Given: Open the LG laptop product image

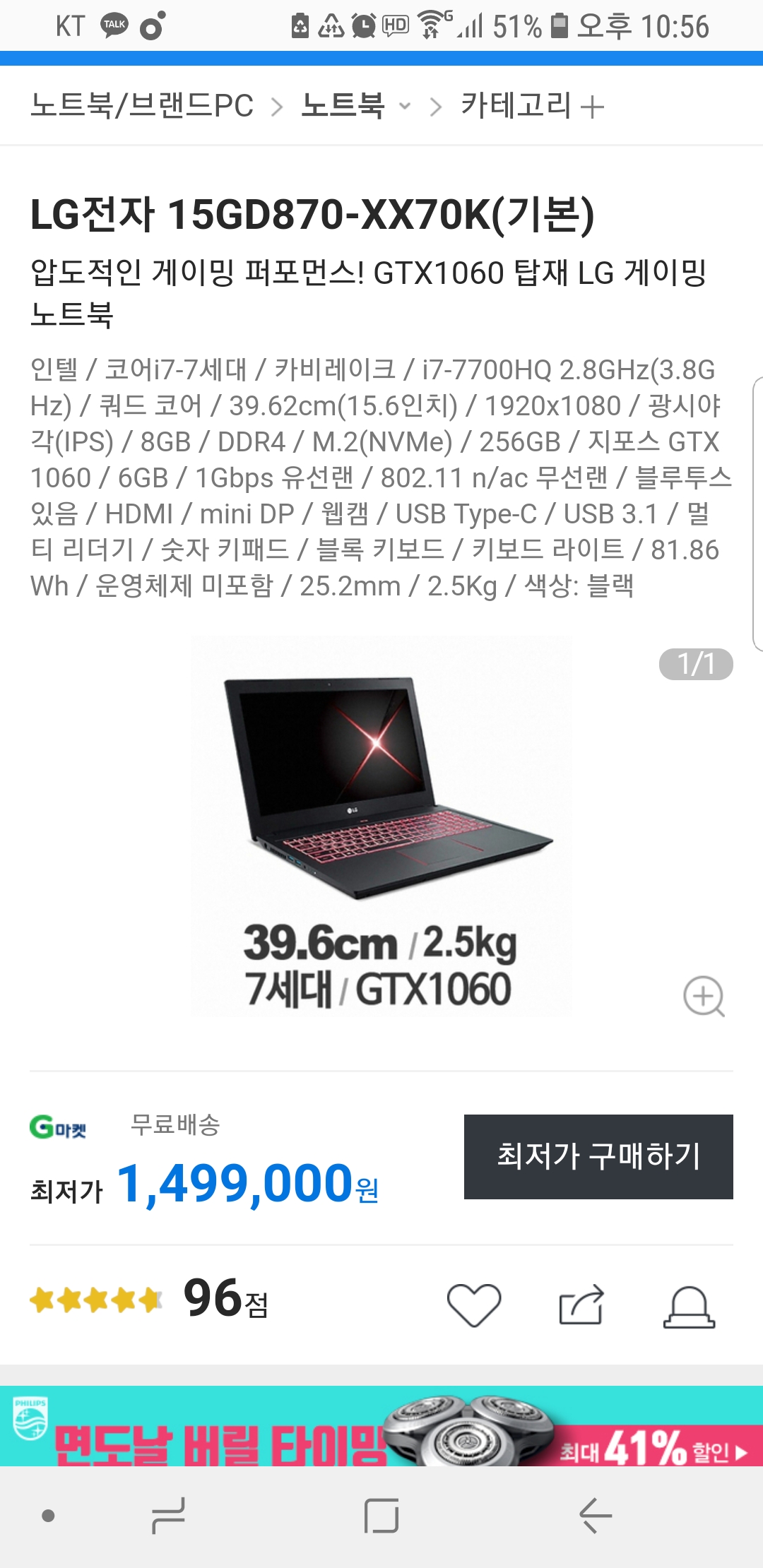Looking at the screenshot, I should click(x=381, y=825).
